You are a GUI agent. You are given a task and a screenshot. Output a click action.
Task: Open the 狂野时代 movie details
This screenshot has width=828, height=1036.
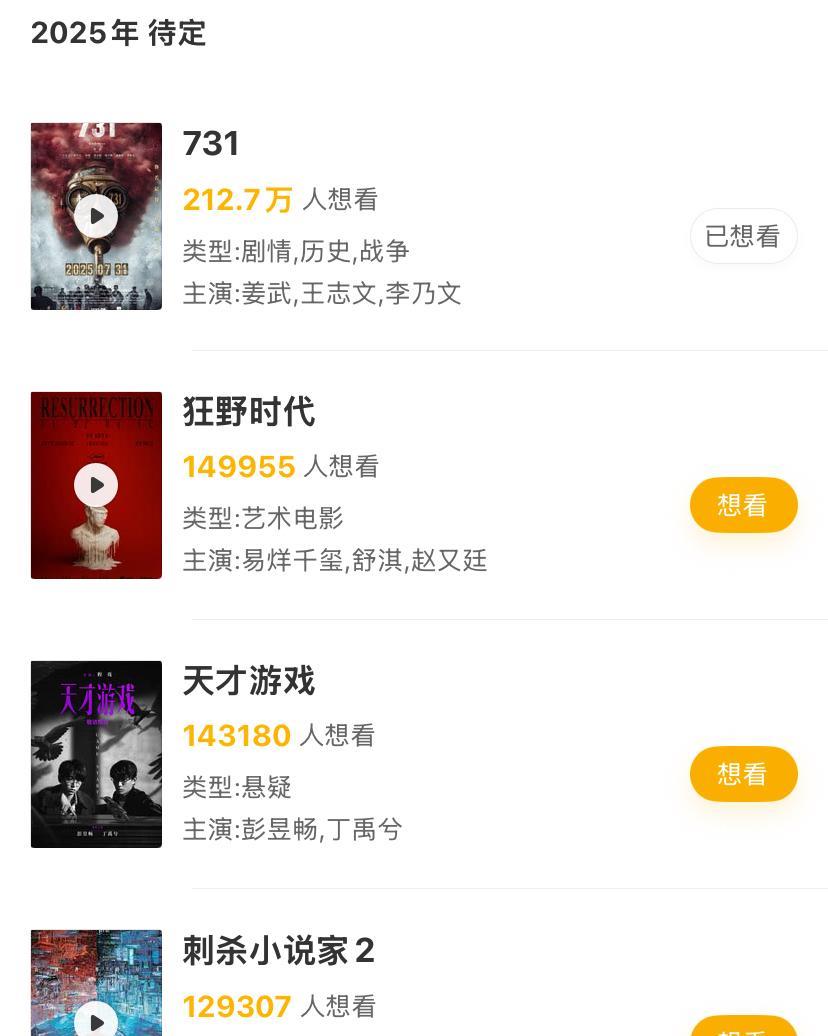point(249,412)
